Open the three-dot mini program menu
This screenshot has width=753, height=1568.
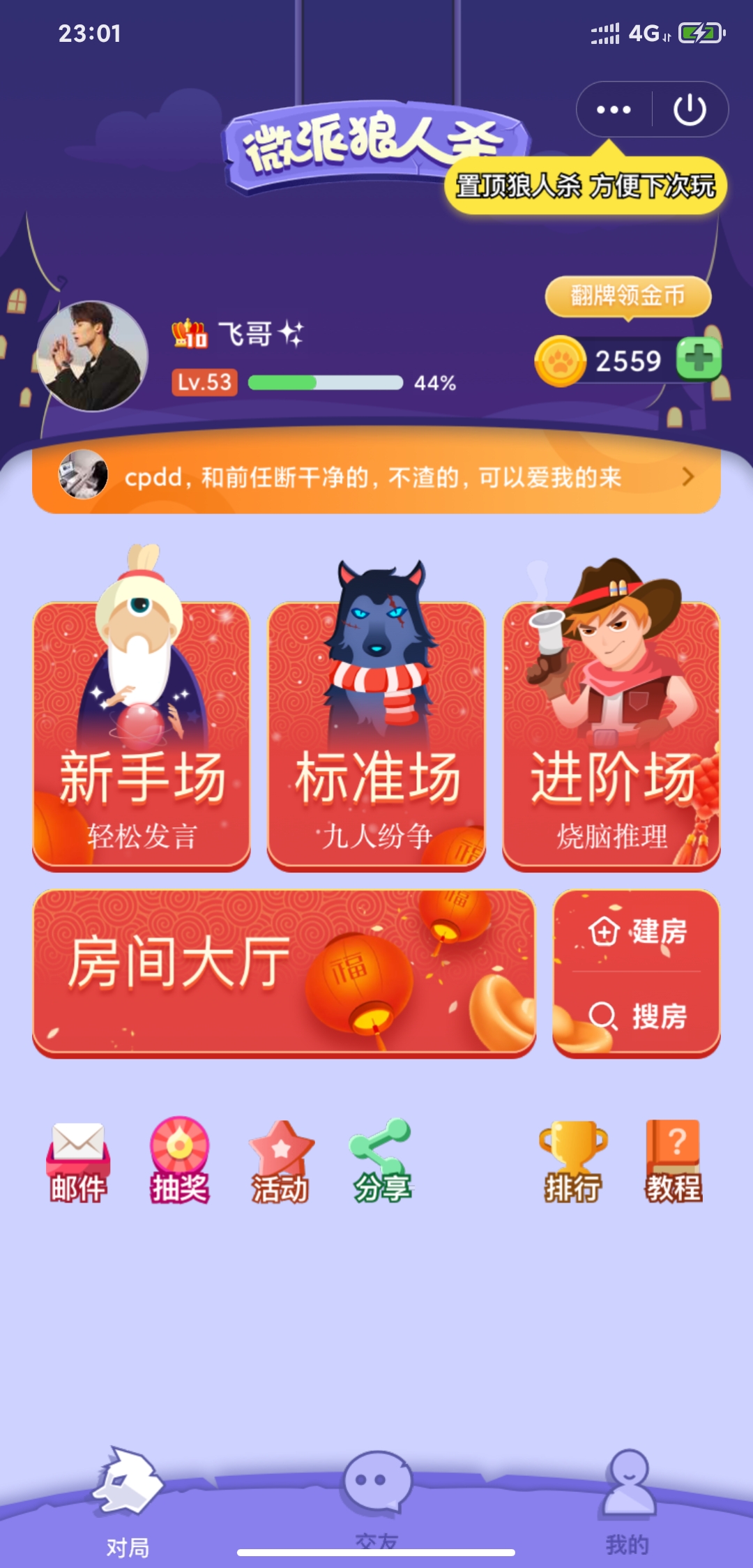point(614,110)
